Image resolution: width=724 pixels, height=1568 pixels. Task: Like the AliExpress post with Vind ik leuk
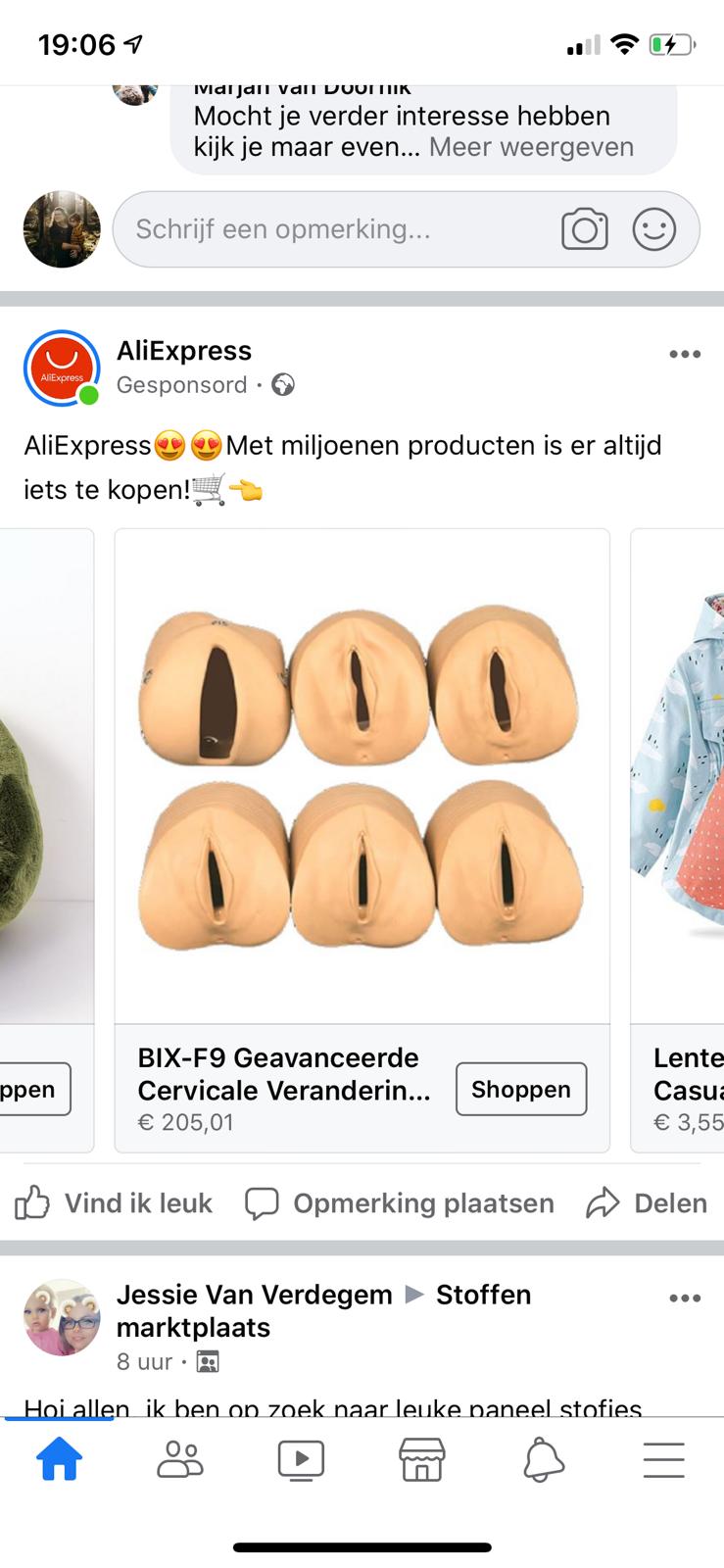tap(114, 1202)
